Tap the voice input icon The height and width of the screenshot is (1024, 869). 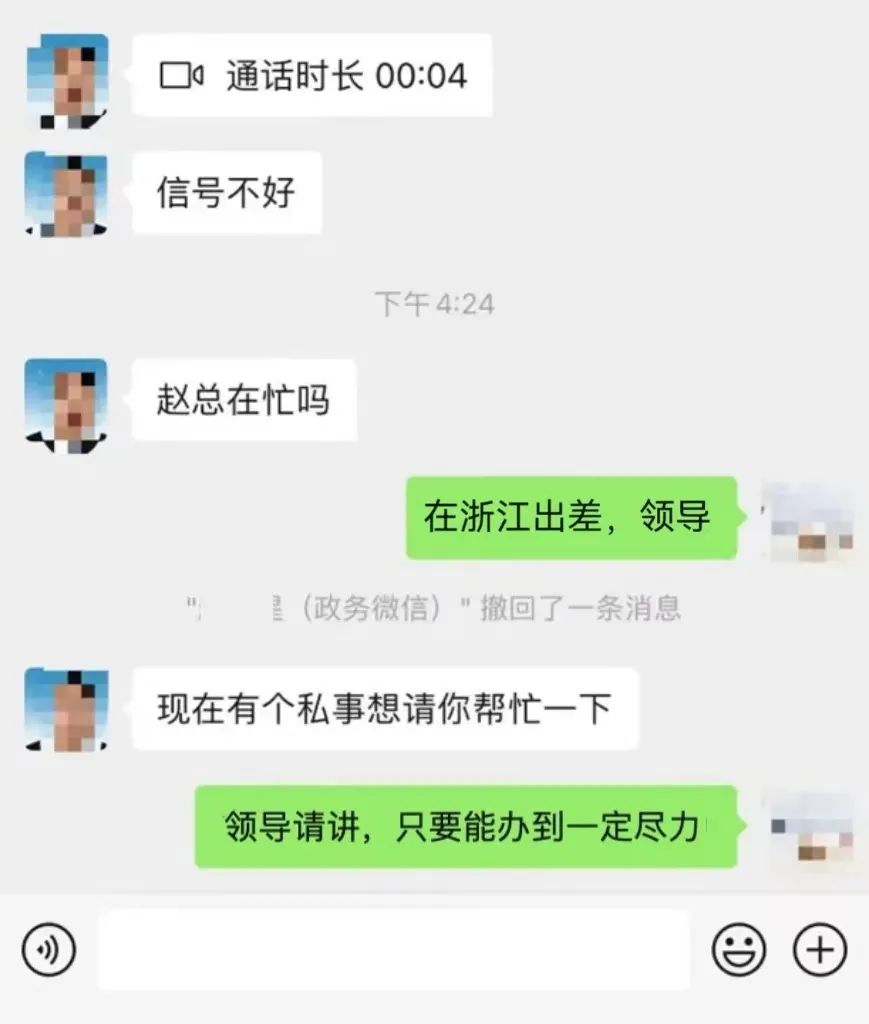[48, 949]
